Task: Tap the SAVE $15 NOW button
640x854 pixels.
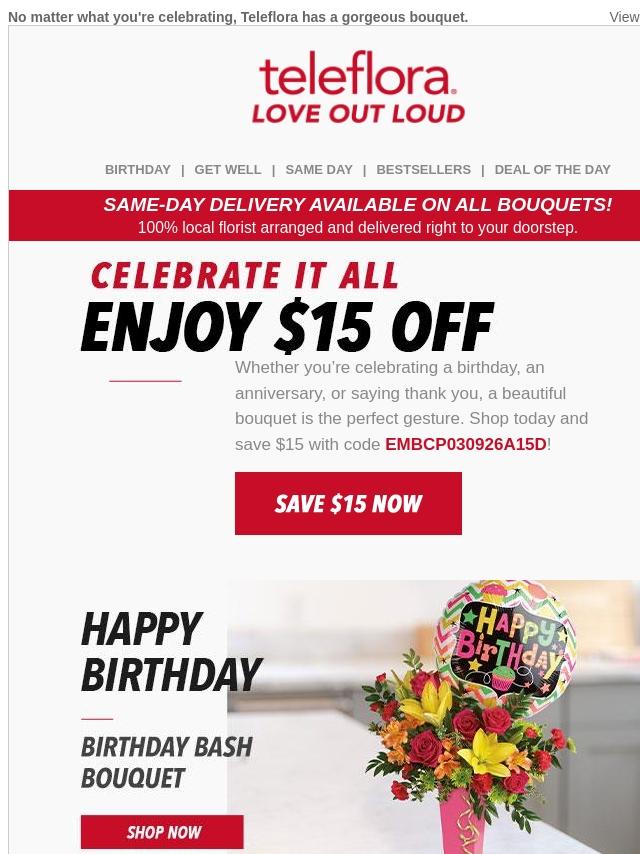Action: (x=348, y=504)
